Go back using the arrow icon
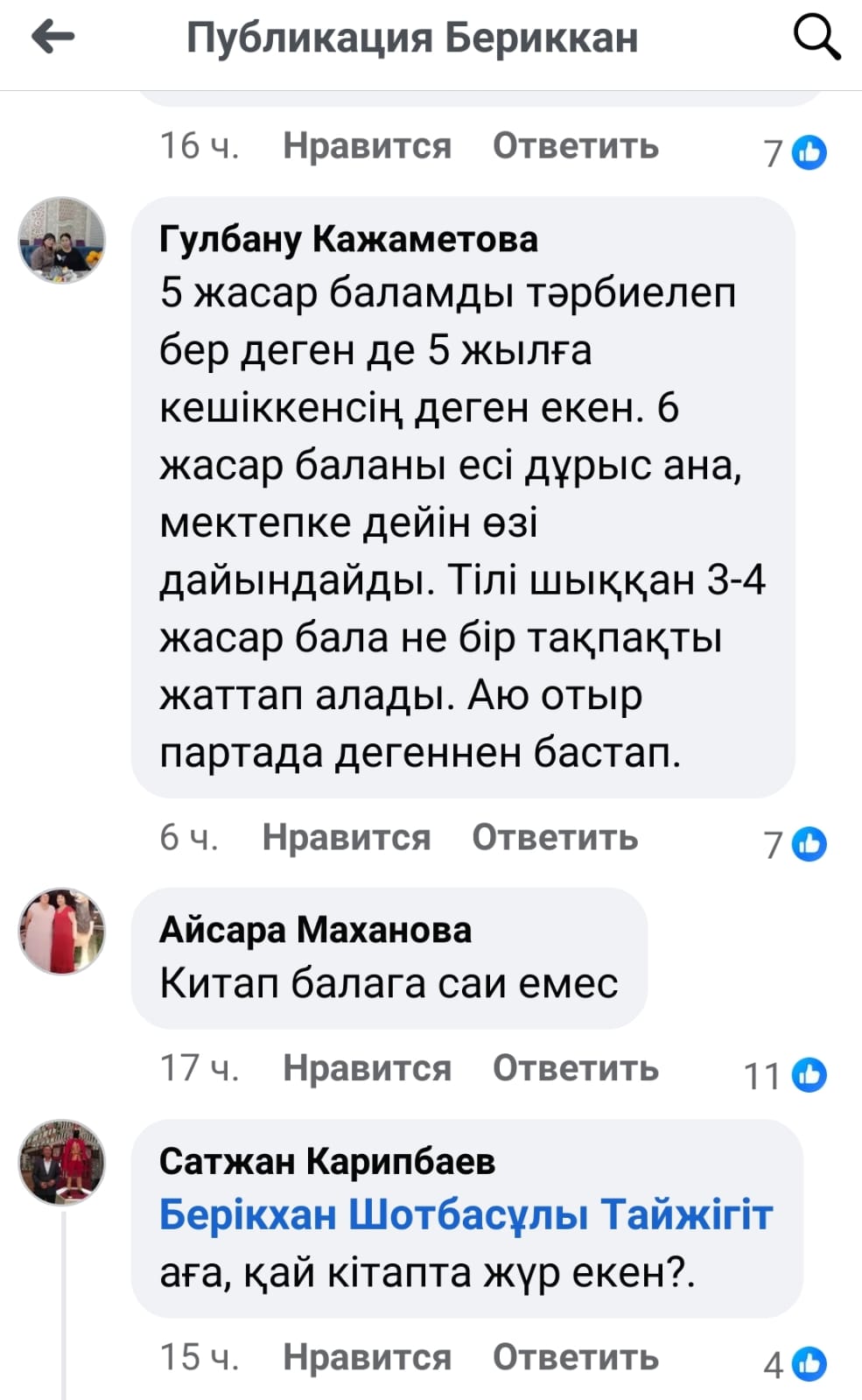Viewport: 862px width, 1400px height. (53, 37)
